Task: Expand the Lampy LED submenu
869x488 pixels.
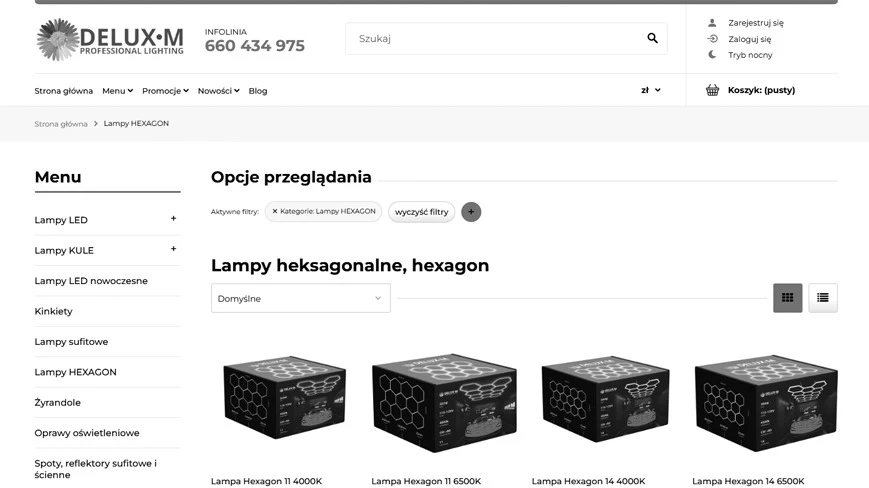Action: tap(173, 219)
